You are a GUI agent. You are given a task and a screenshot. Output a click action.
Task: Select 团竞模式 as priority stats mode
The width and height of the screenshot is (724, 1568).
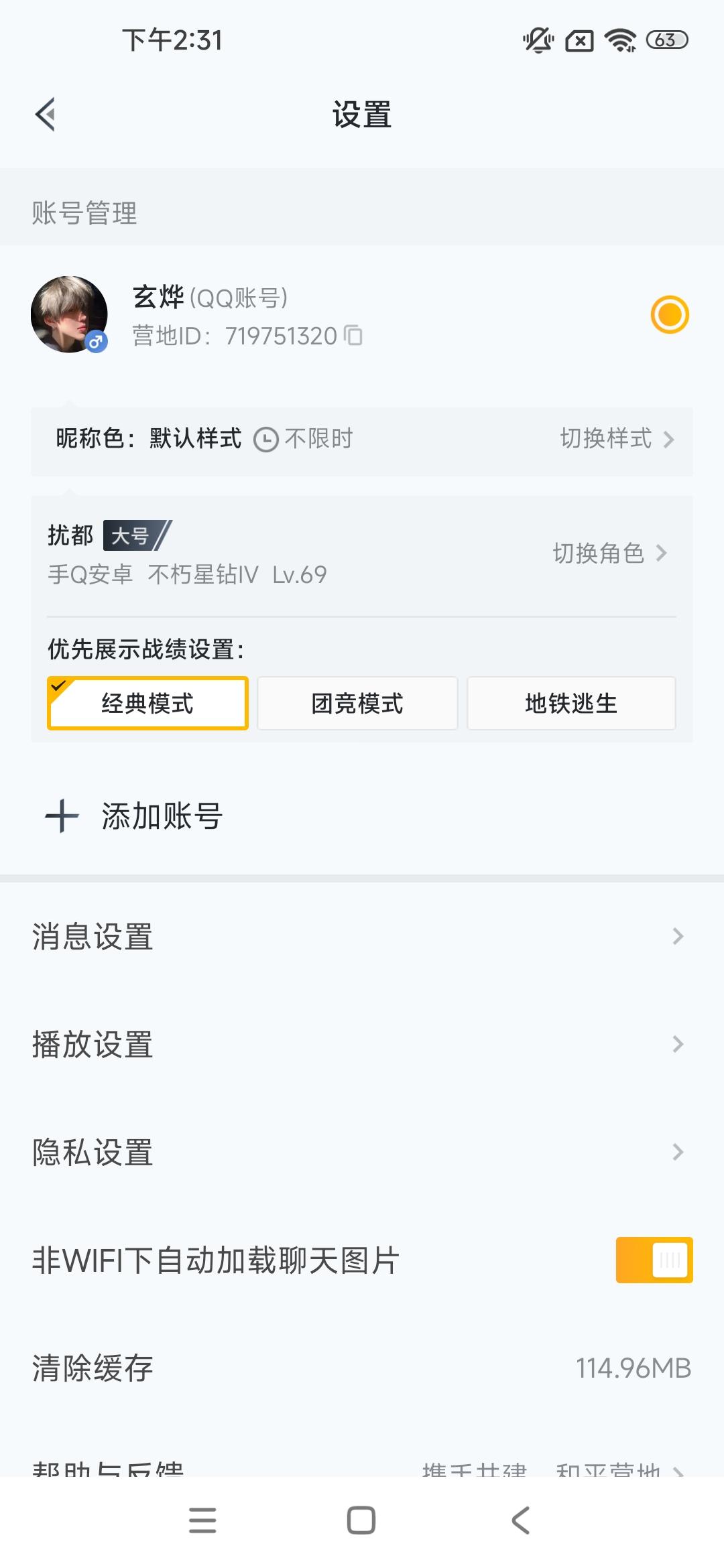coord(357,703)
